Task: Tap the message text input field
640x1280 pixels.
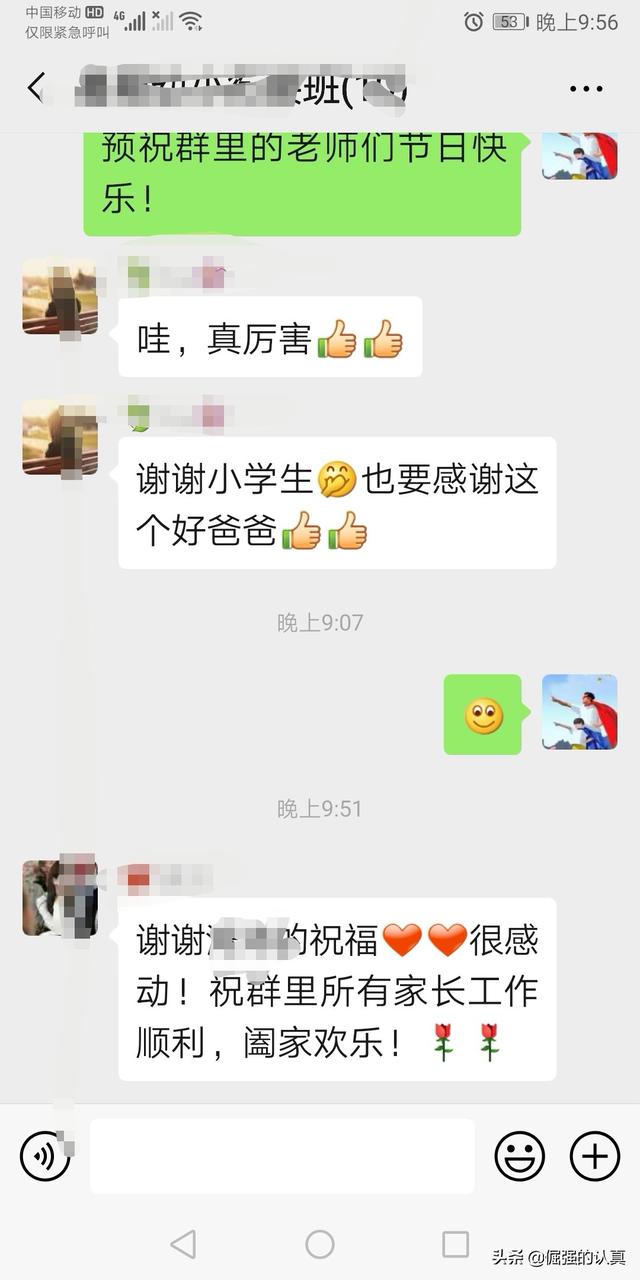Action: (282, 1157)
